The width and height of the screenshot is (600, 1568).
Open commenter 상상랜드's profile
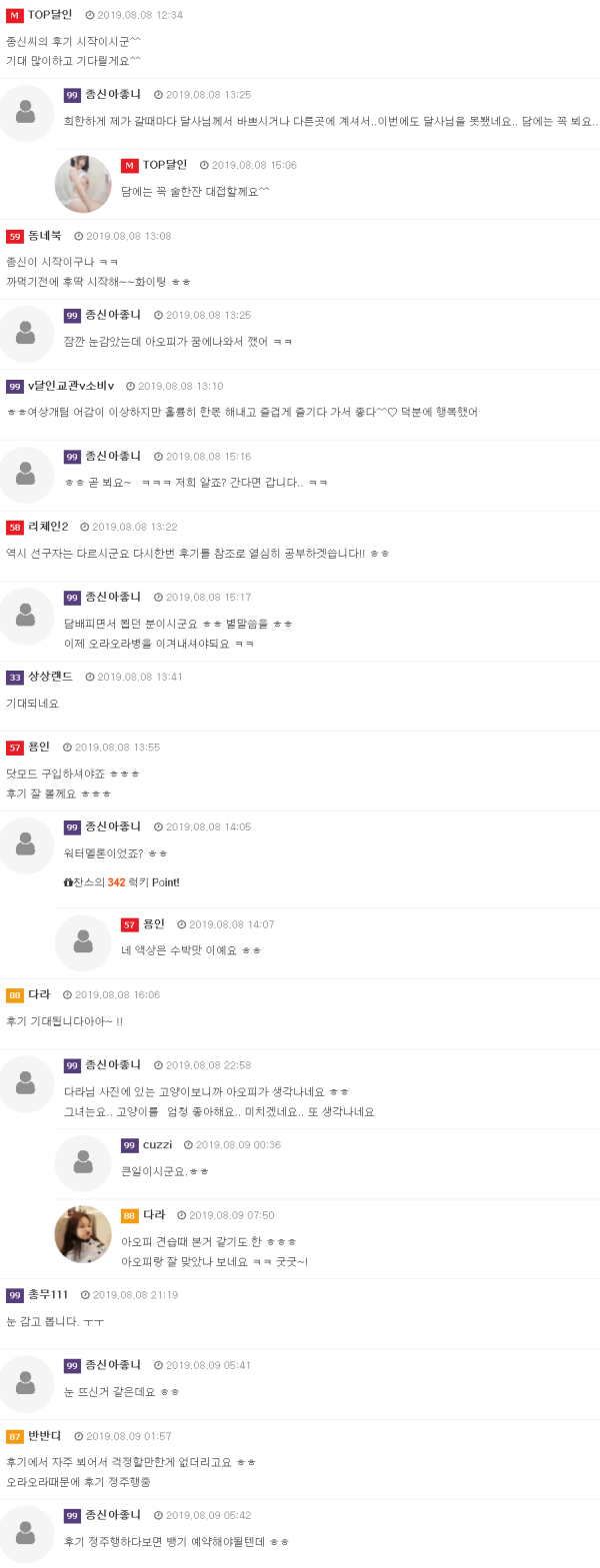[50, 677]
